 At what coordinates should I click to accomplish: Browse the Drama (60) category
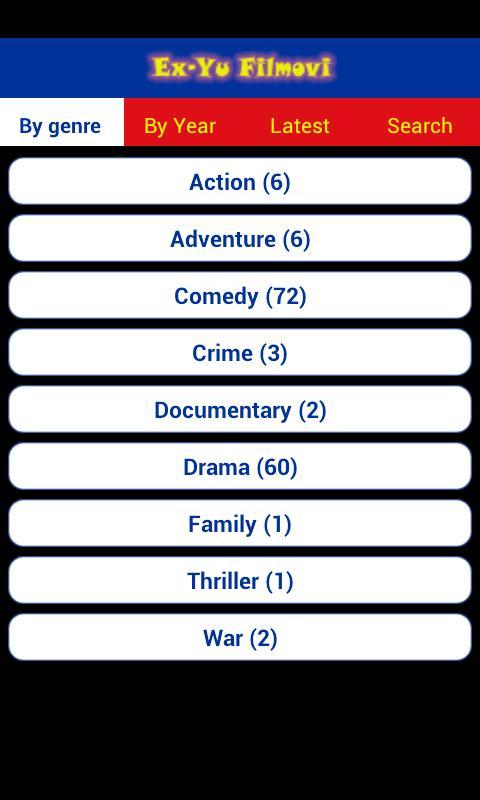click(x=240, y=467)
